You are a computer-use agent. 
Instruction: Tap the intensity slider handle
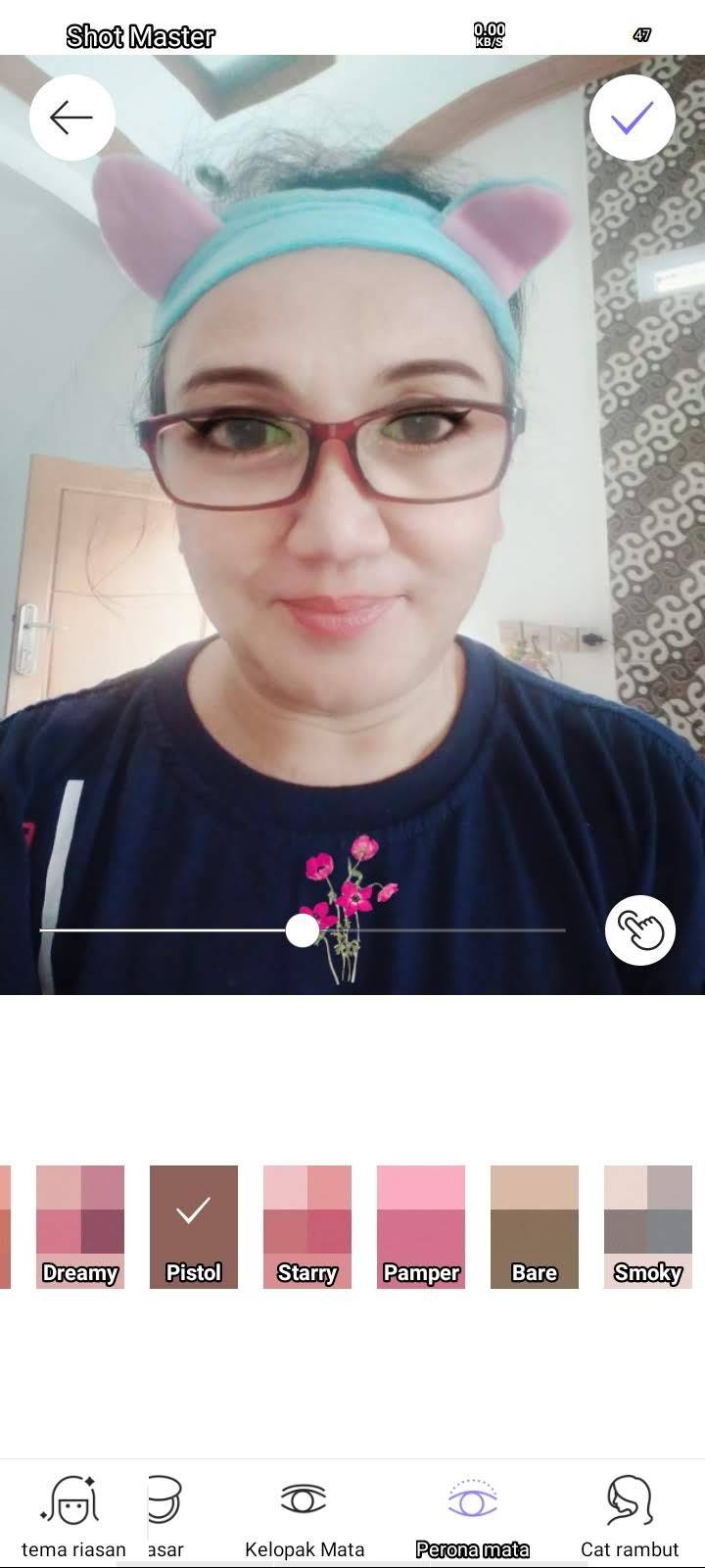point(303,929)
